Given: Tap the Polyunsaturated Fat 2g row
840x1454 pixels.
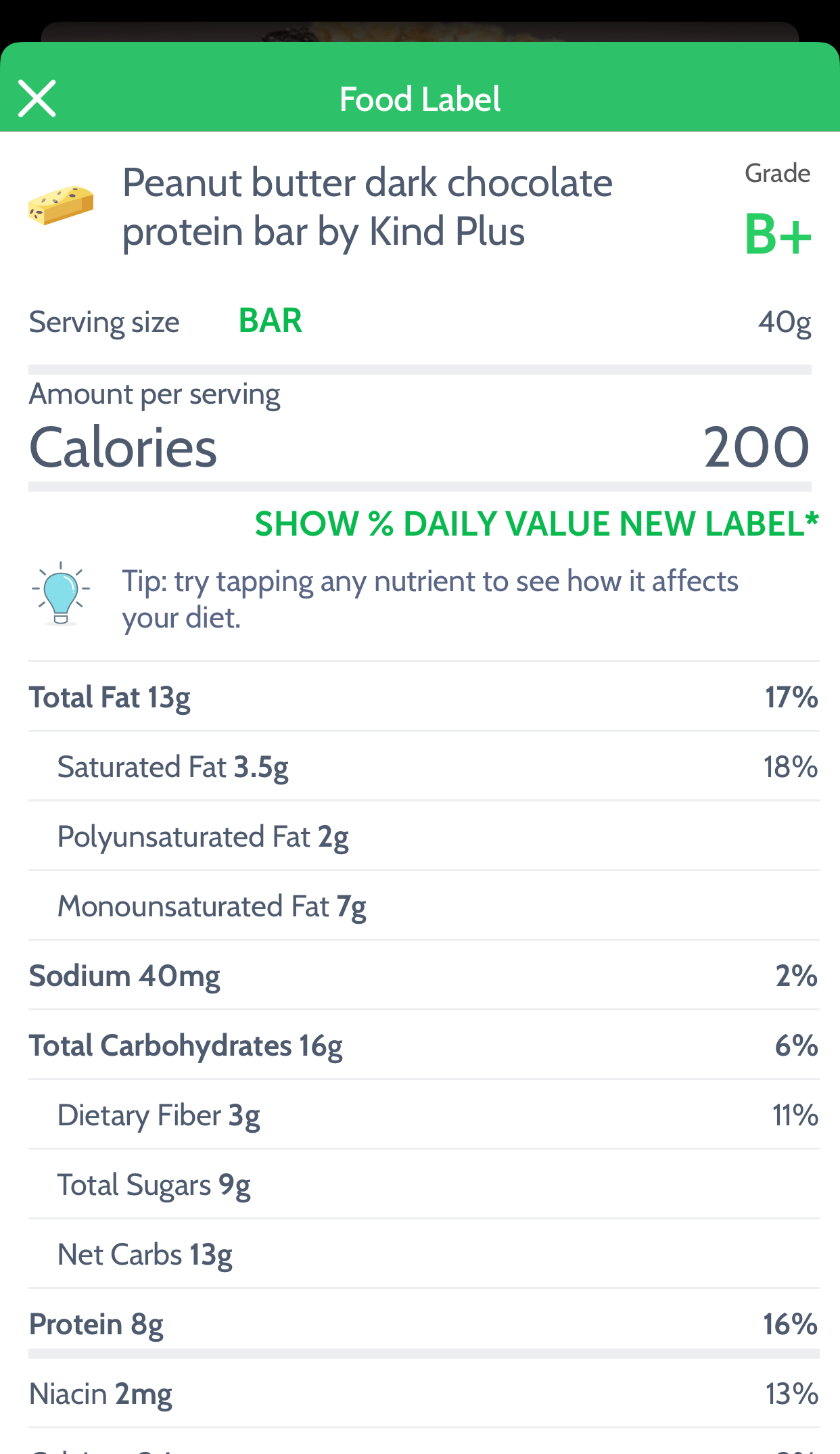Looking at the screenshot, I should 423,837.
